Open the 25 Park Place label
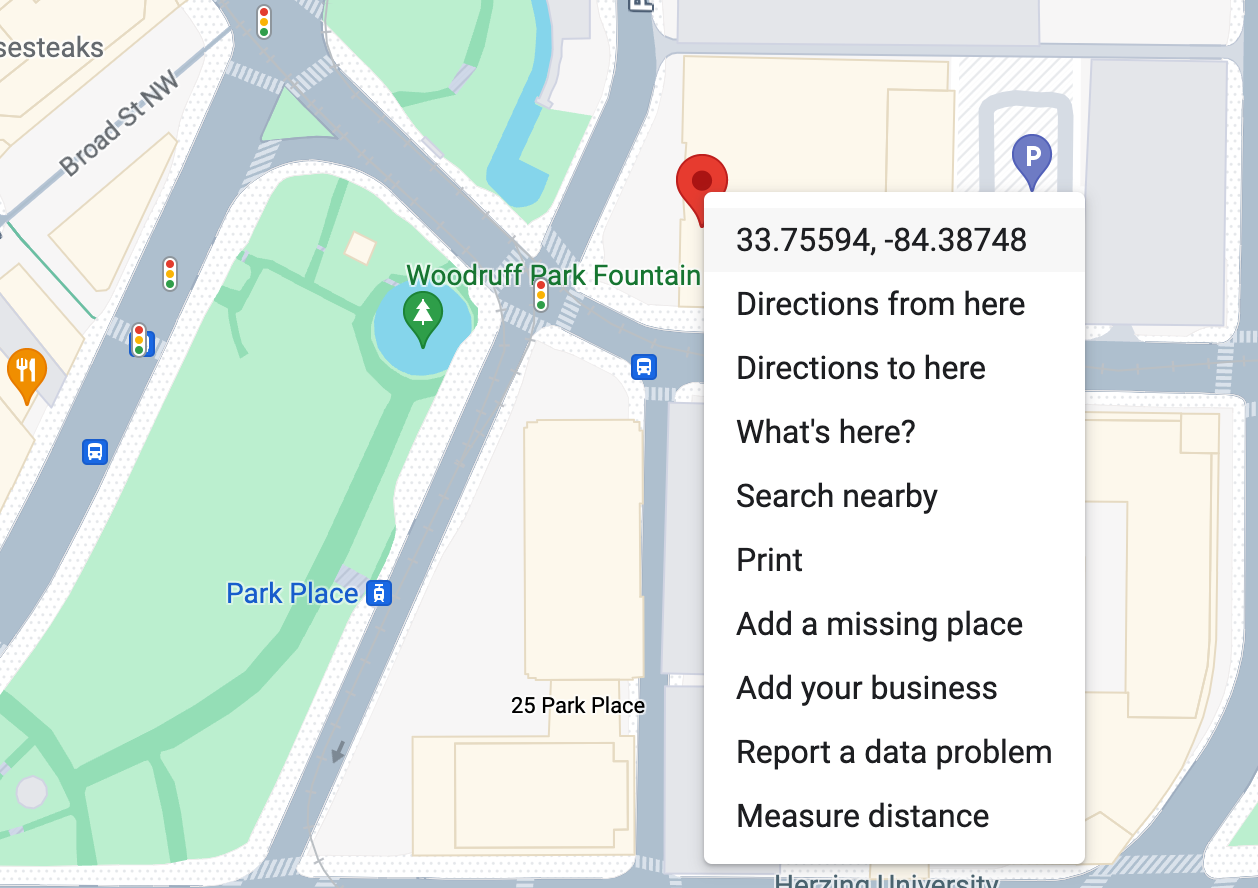1258x888 pixels. (577, 706)
